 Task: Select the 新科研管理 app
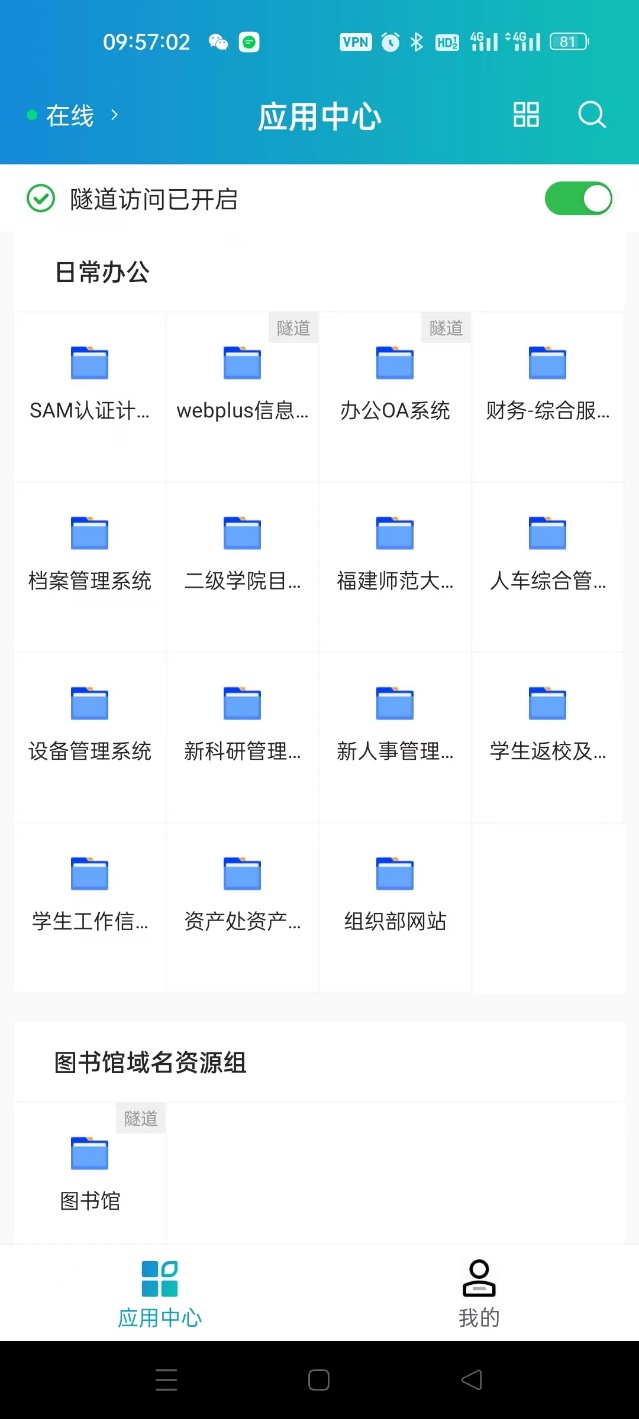242,722
